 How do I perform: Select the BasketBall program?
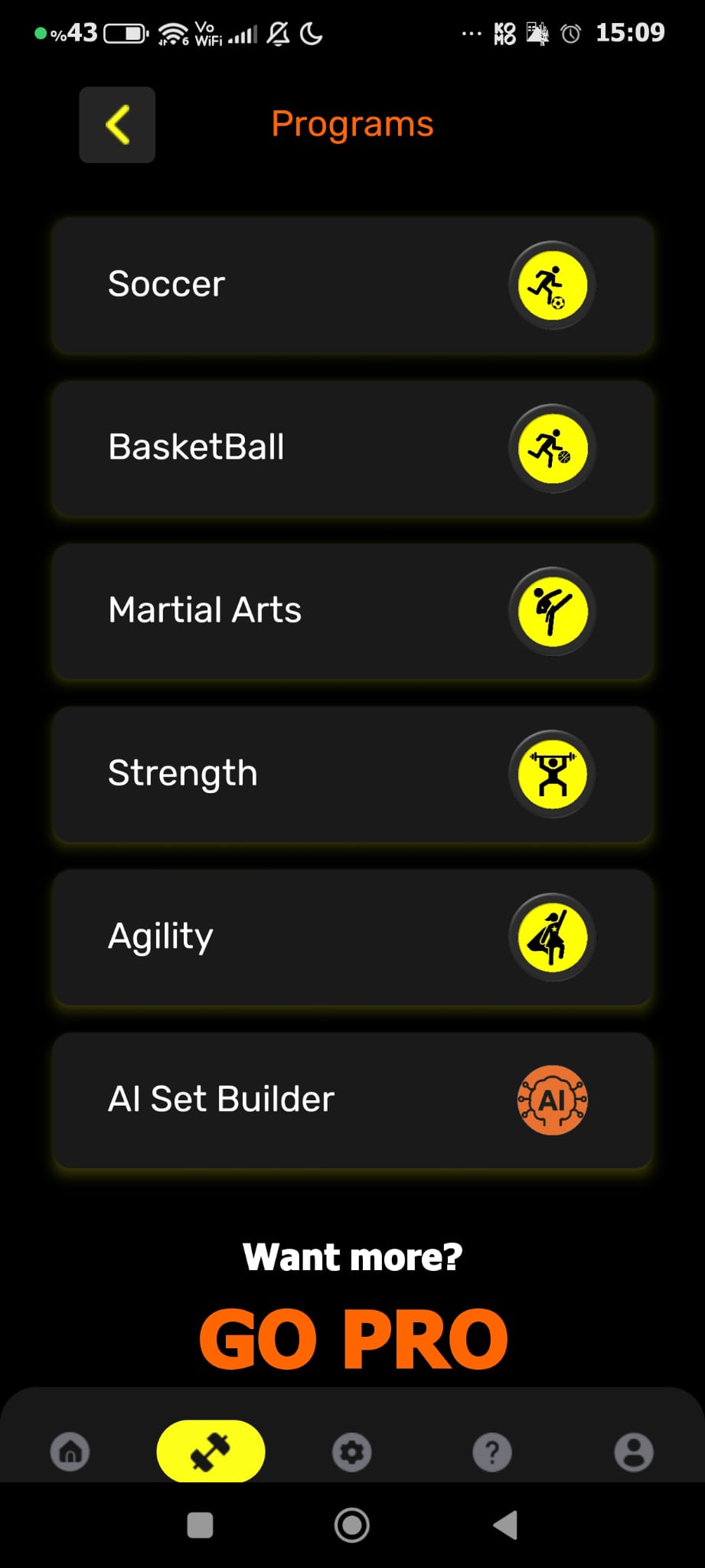pos(352,448)
